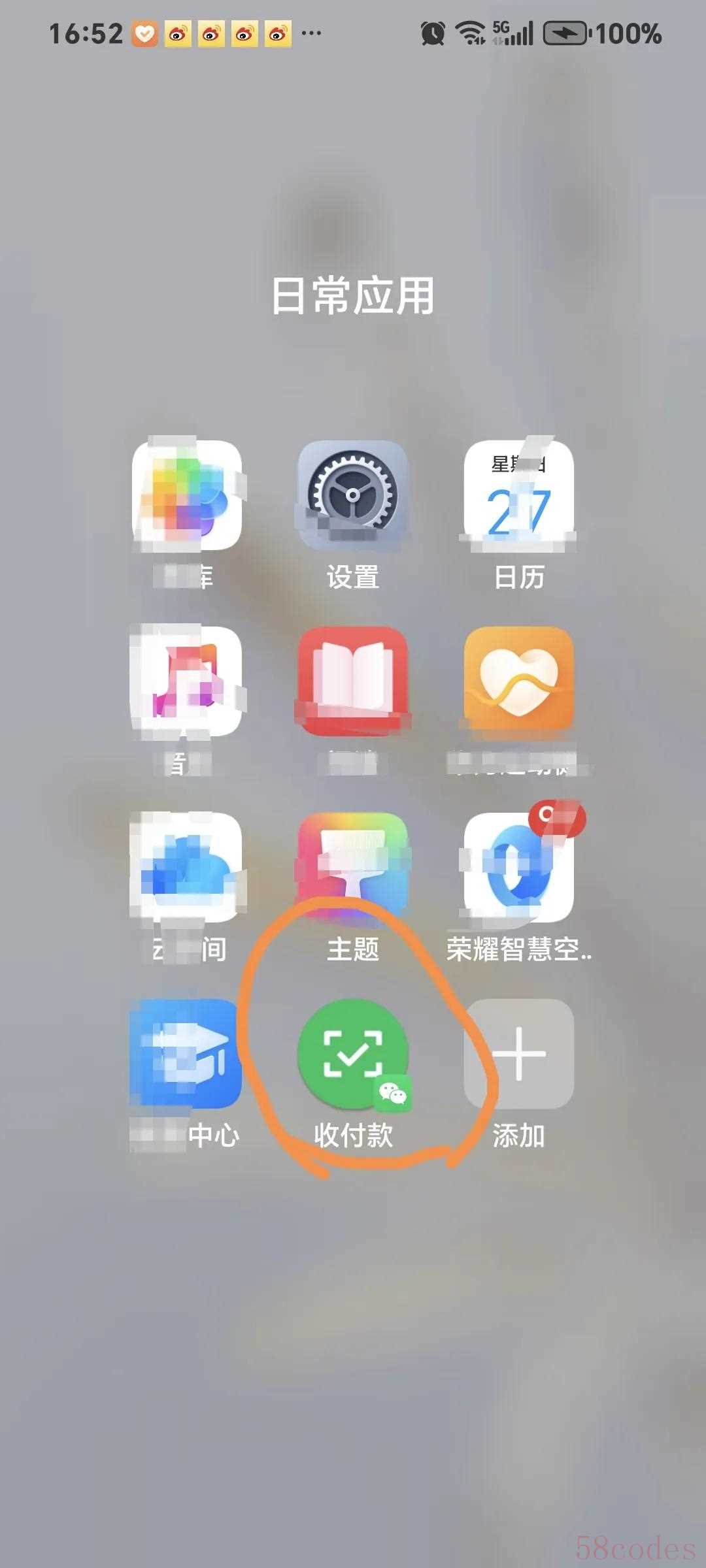
Task: Open the colorful gallery app
Action: (x=187, y=495)
